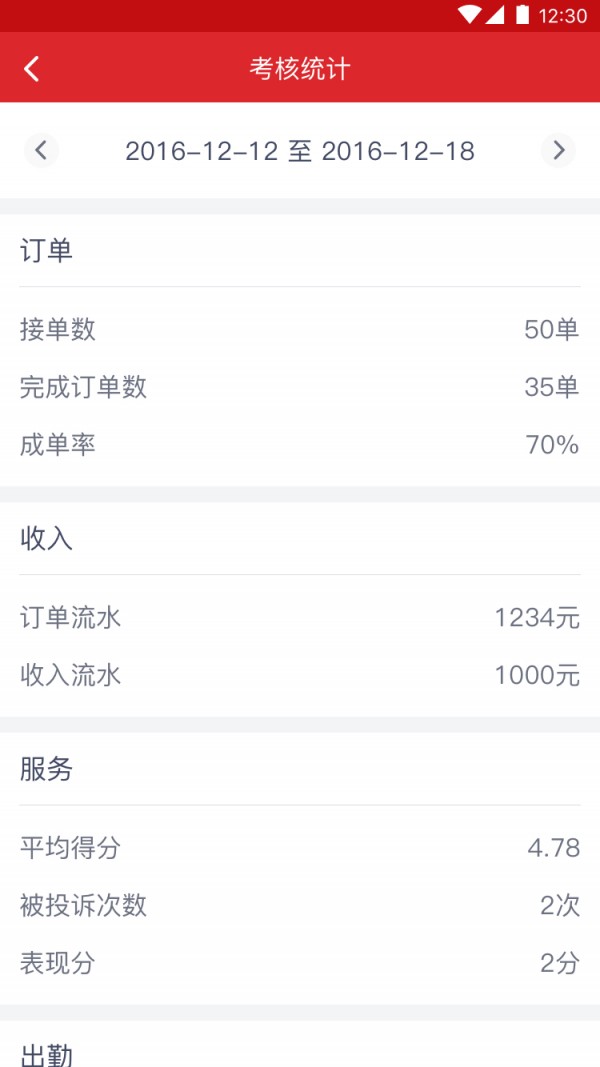Go back from the 考核统计 screen

32,68
